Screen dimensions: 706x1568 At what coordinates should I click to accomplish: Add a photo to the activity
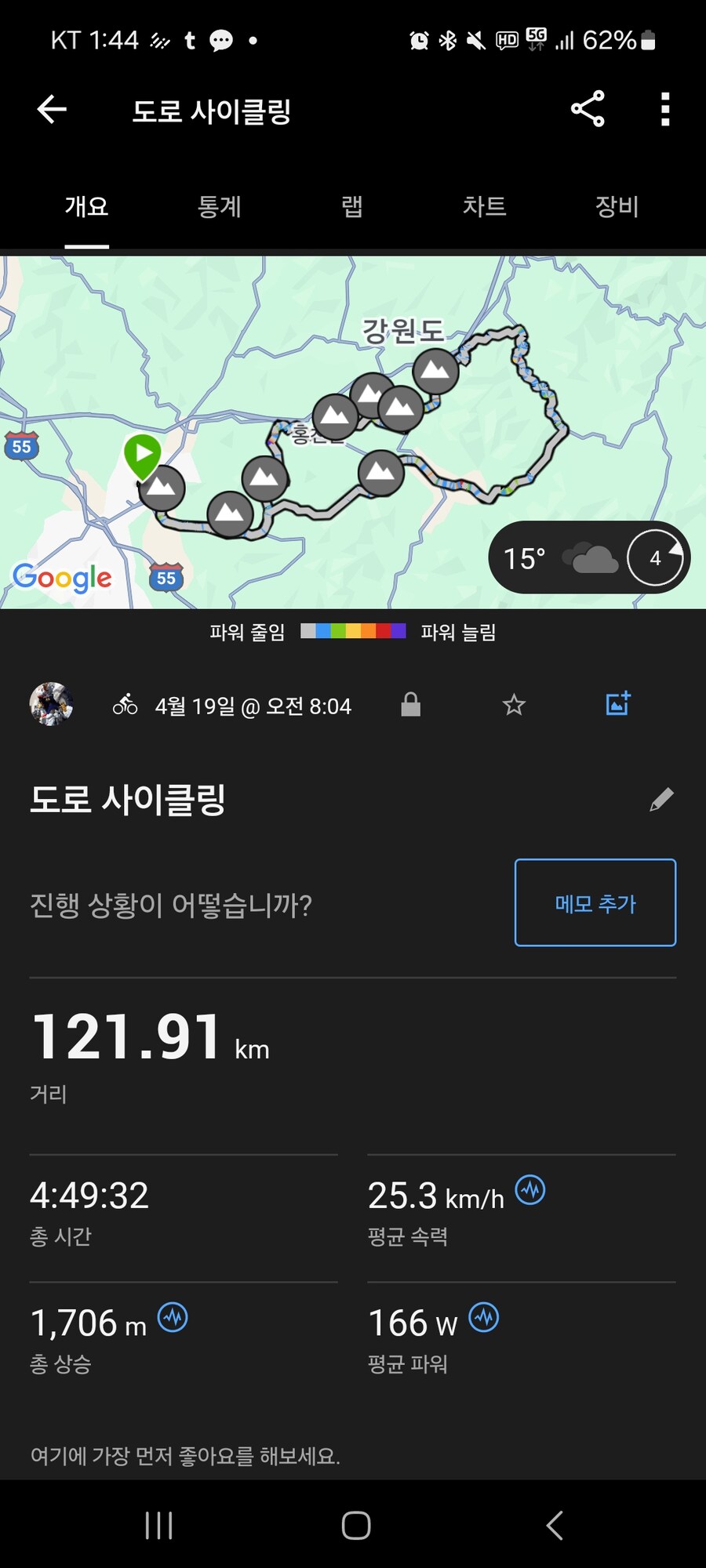coord(617,704)
